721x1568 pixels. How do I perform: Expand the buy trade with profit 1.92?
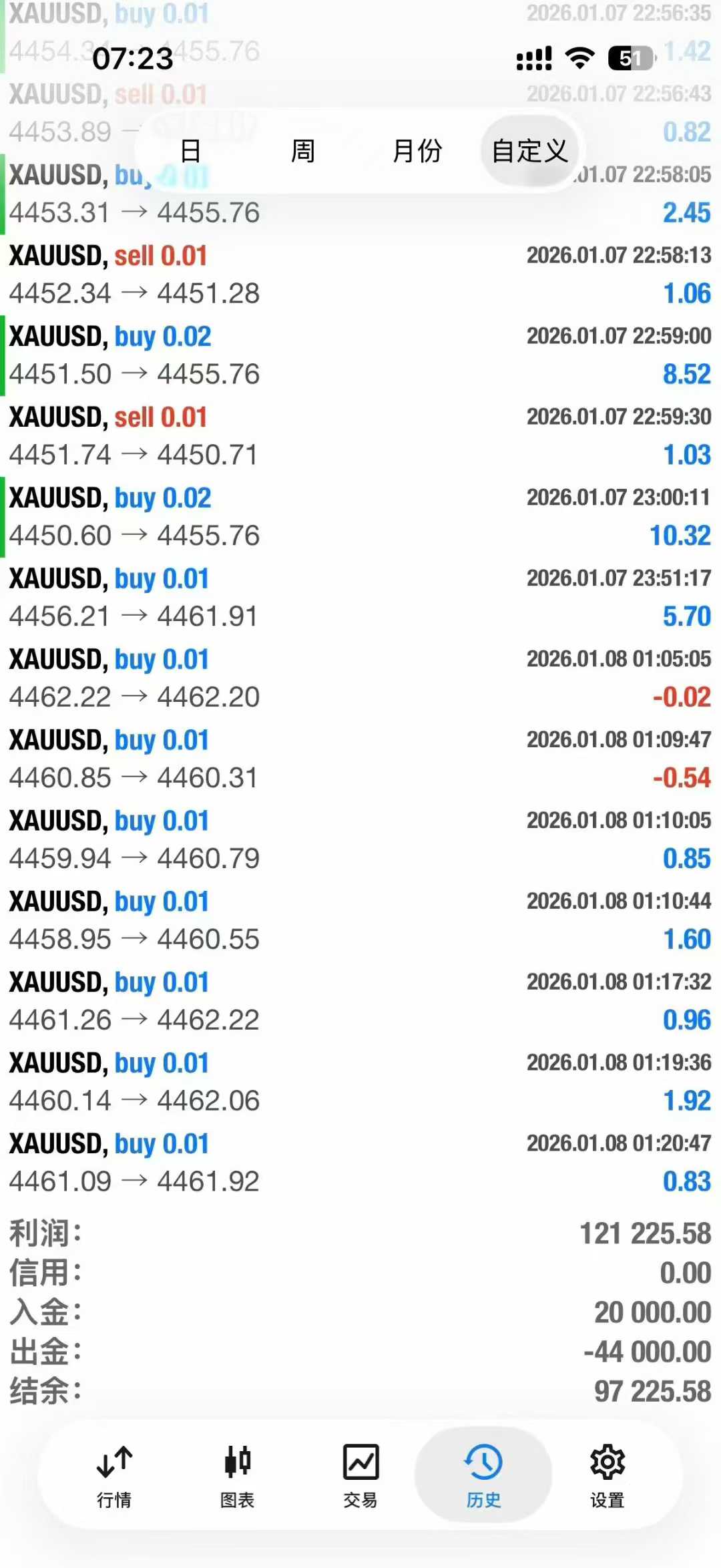pos(360,1083)
